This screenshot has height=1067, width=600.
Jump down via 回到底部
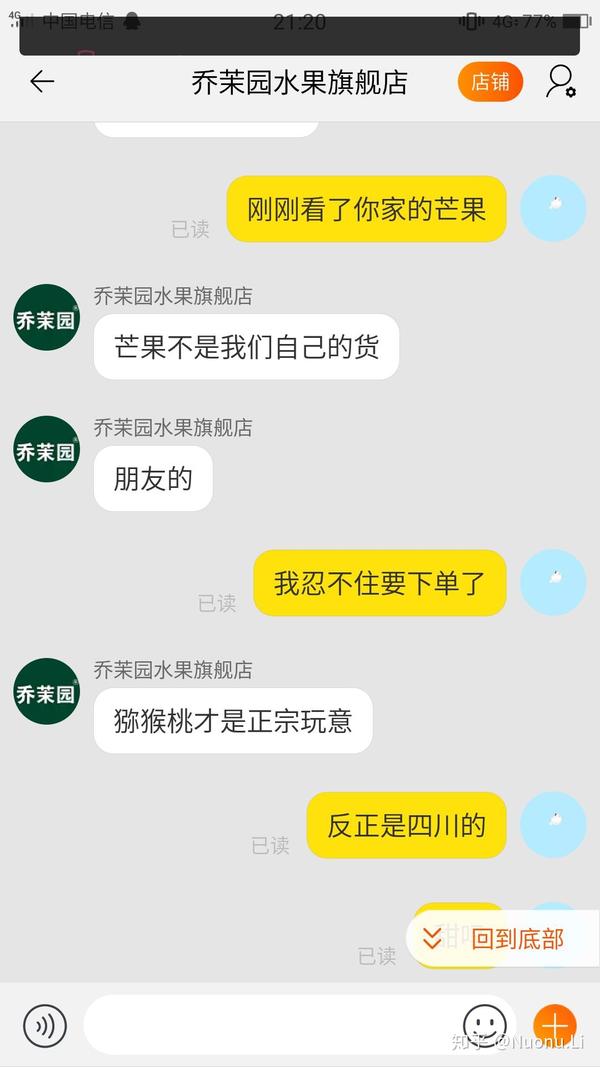(504, 938)
